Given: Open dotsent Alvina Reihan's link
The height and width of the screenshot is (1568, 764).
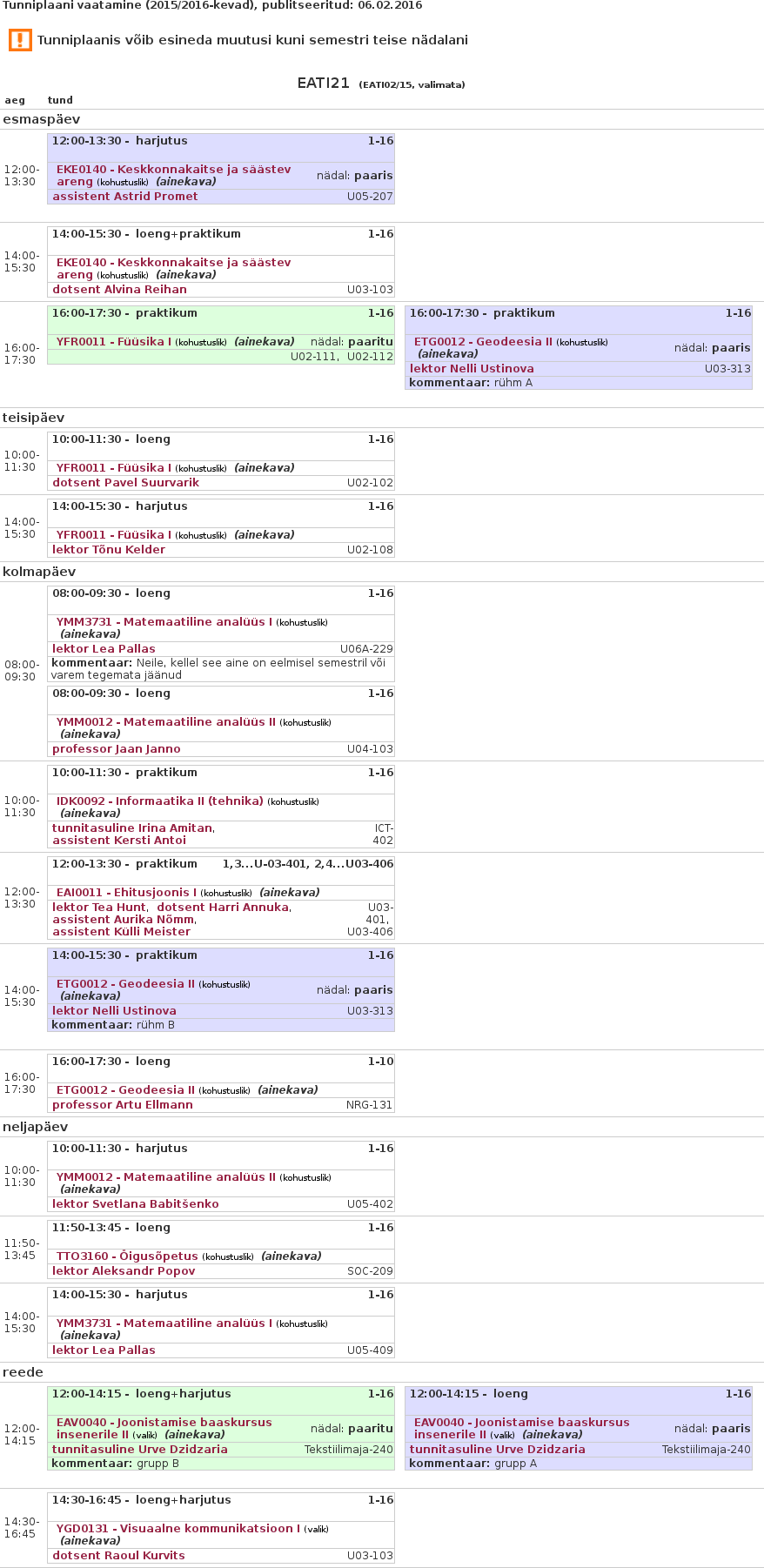Looking at the screenshot, I should coord(119,290).
